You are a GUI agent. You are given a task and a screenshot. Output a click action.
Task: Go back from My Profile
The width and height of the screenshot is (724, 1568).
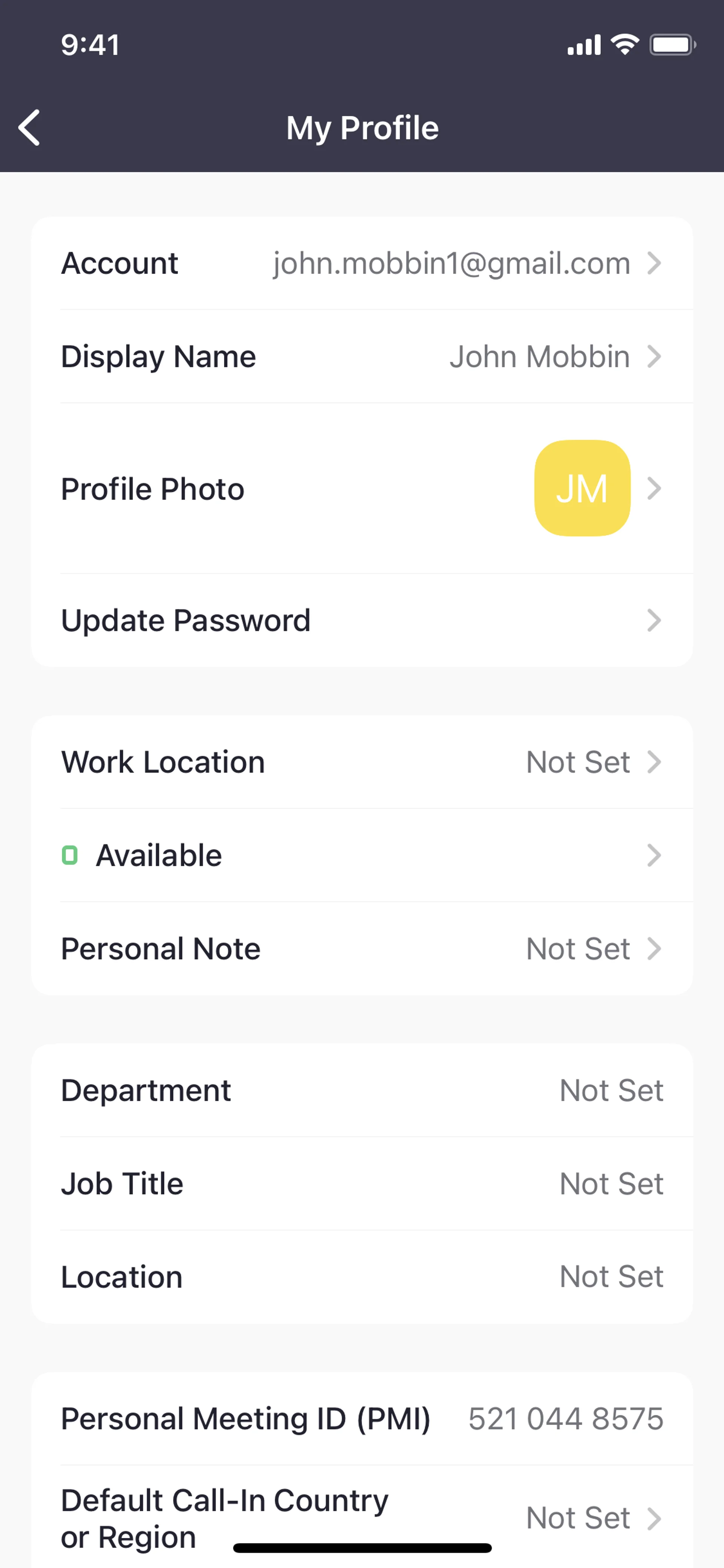click(x=29, y=128)
